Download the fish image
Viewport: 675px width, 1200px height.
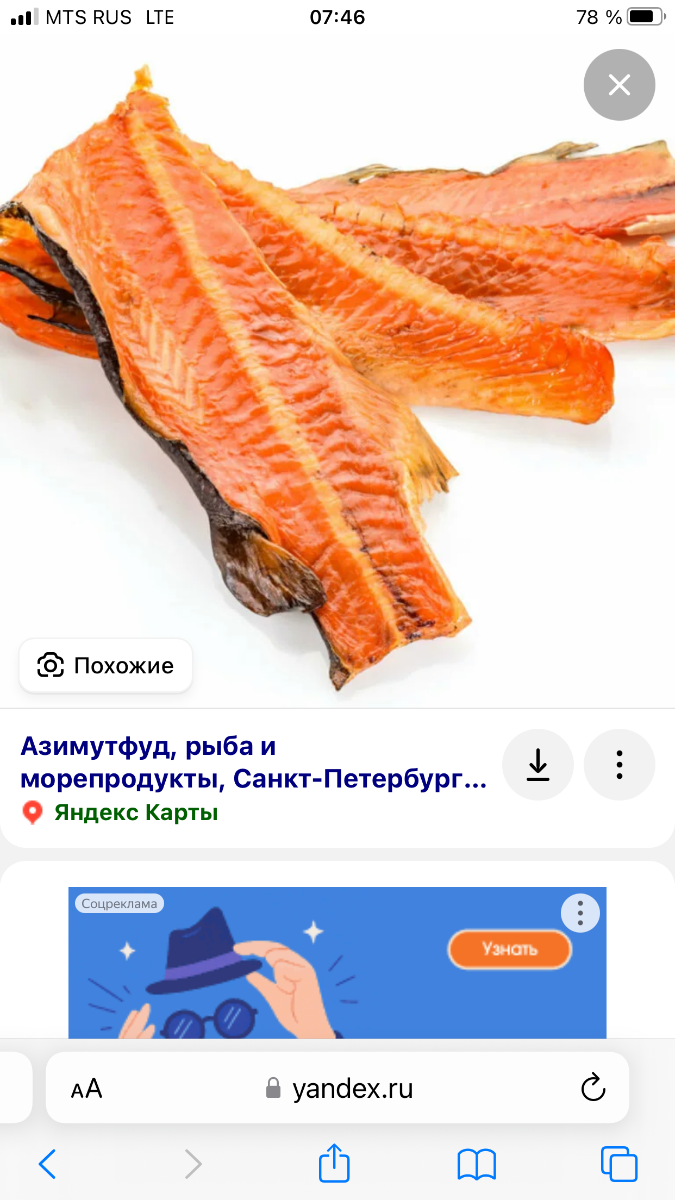(538, 765)
